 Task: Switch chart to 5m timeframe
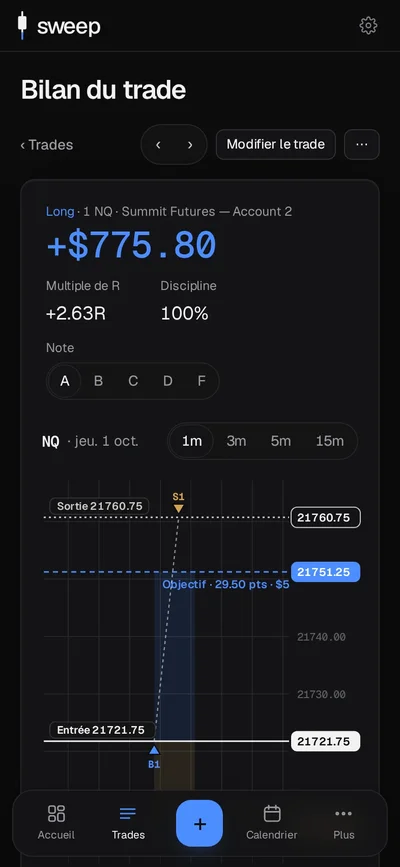point(280,441)
